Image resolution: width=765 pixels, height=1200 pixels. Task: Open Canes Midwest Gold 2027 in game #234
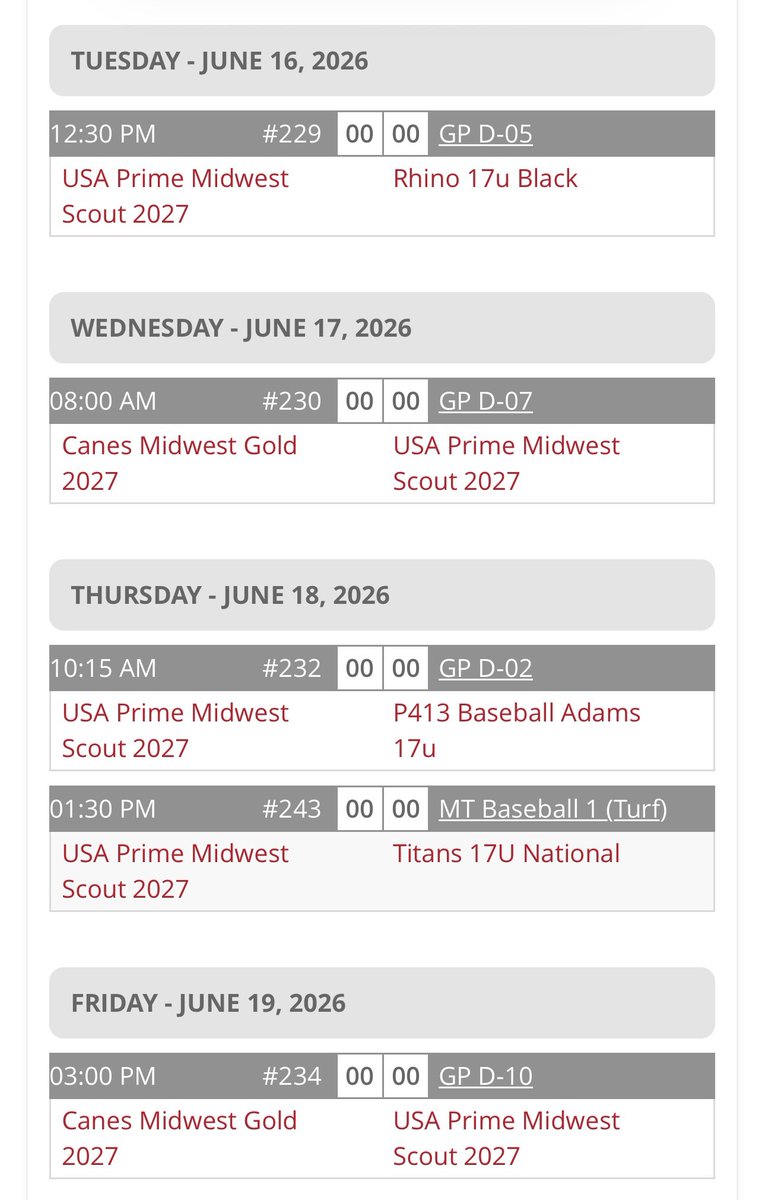coord(180,1138)
